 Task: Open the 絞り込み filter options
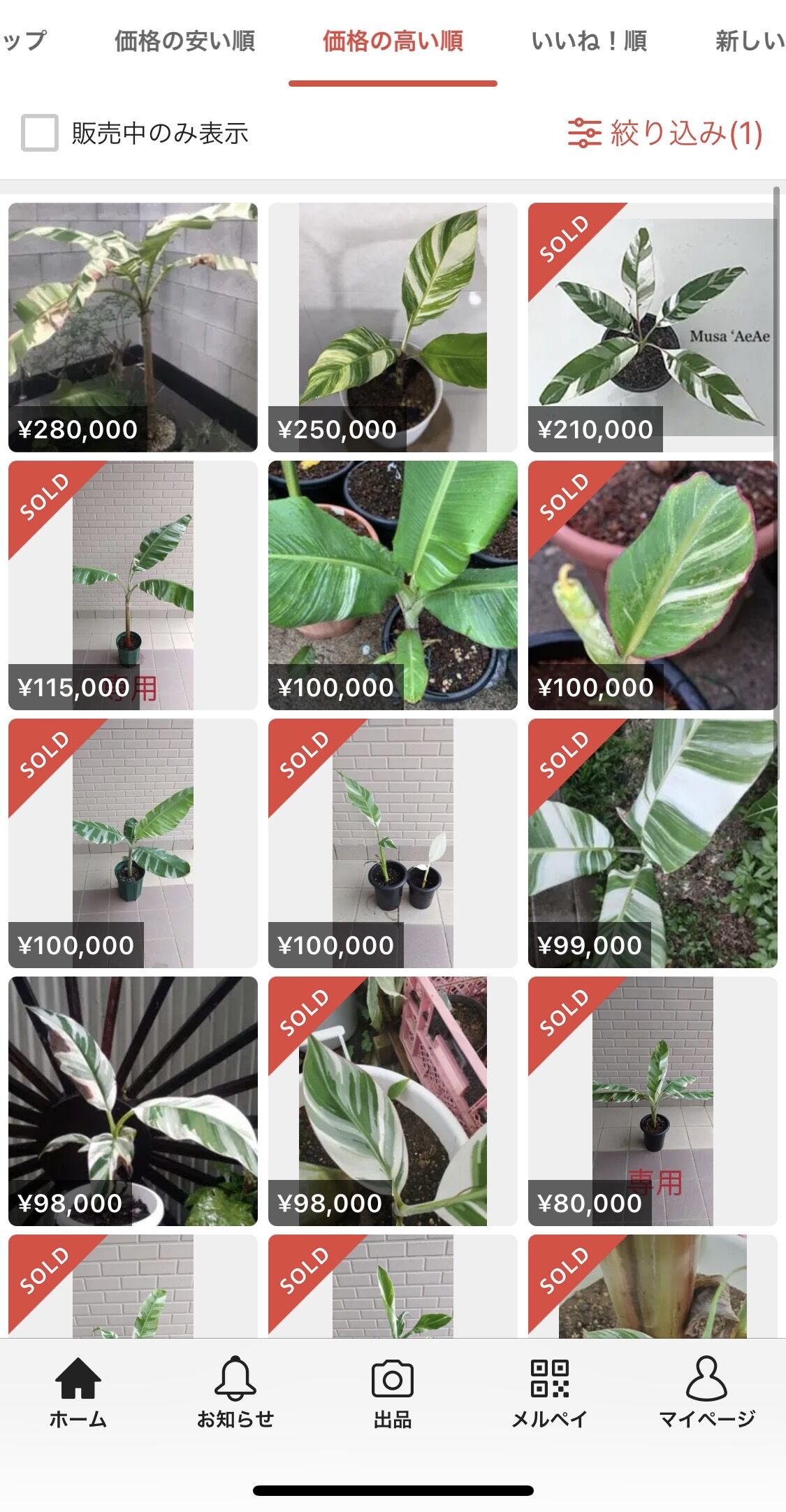[x=664, y=133]
